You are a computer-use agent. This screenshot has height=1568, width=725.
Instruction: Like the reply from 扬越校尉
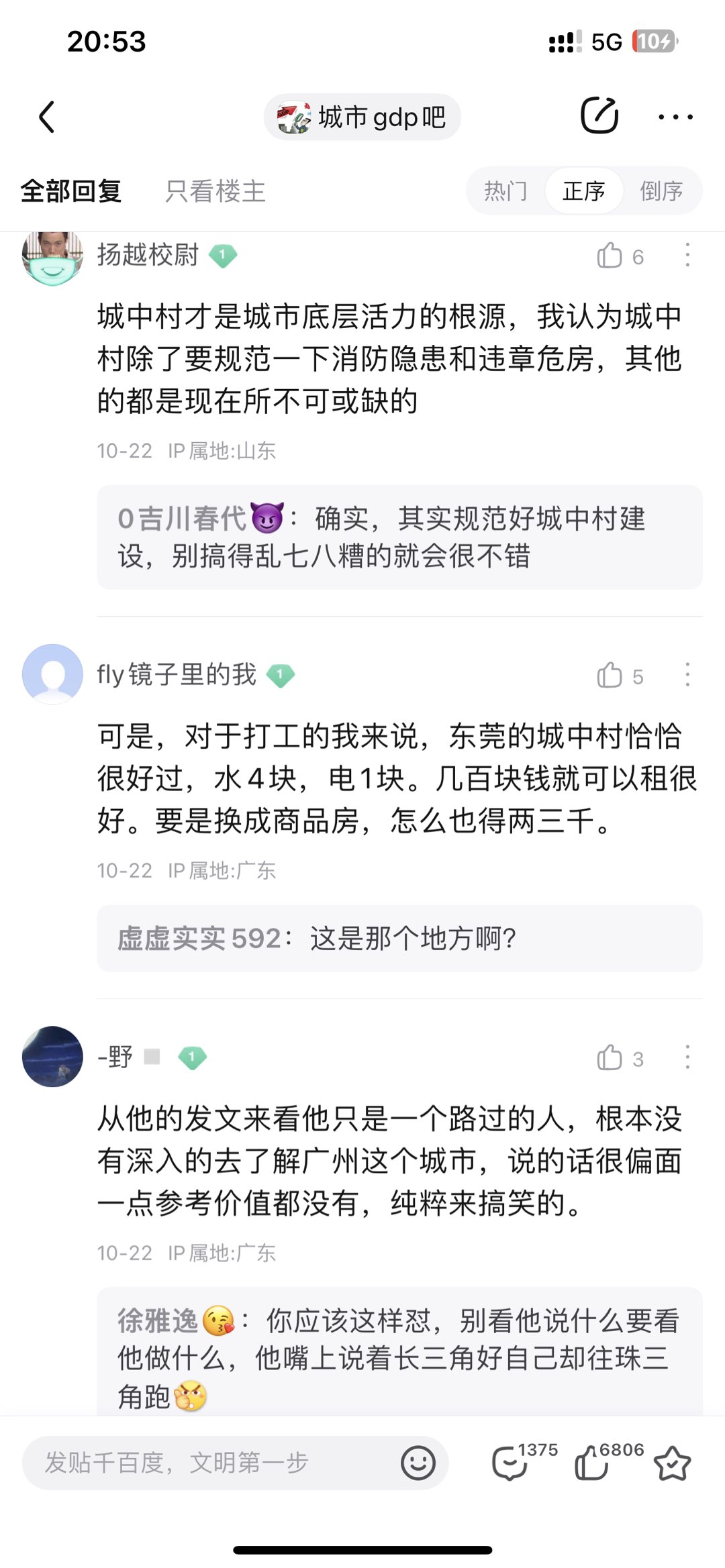[610, 256]
